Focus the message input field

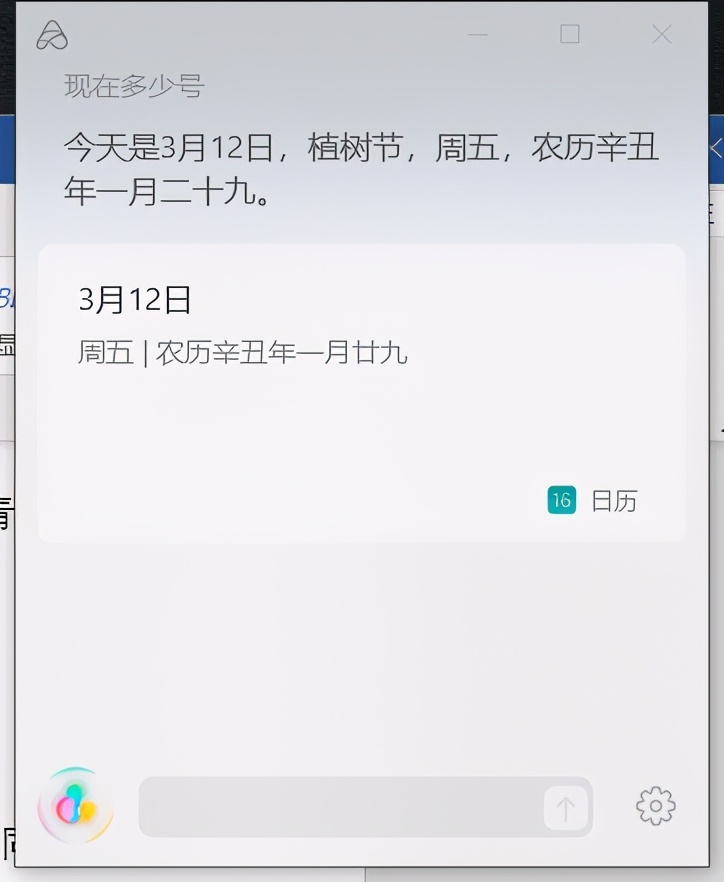coord(340,807)
